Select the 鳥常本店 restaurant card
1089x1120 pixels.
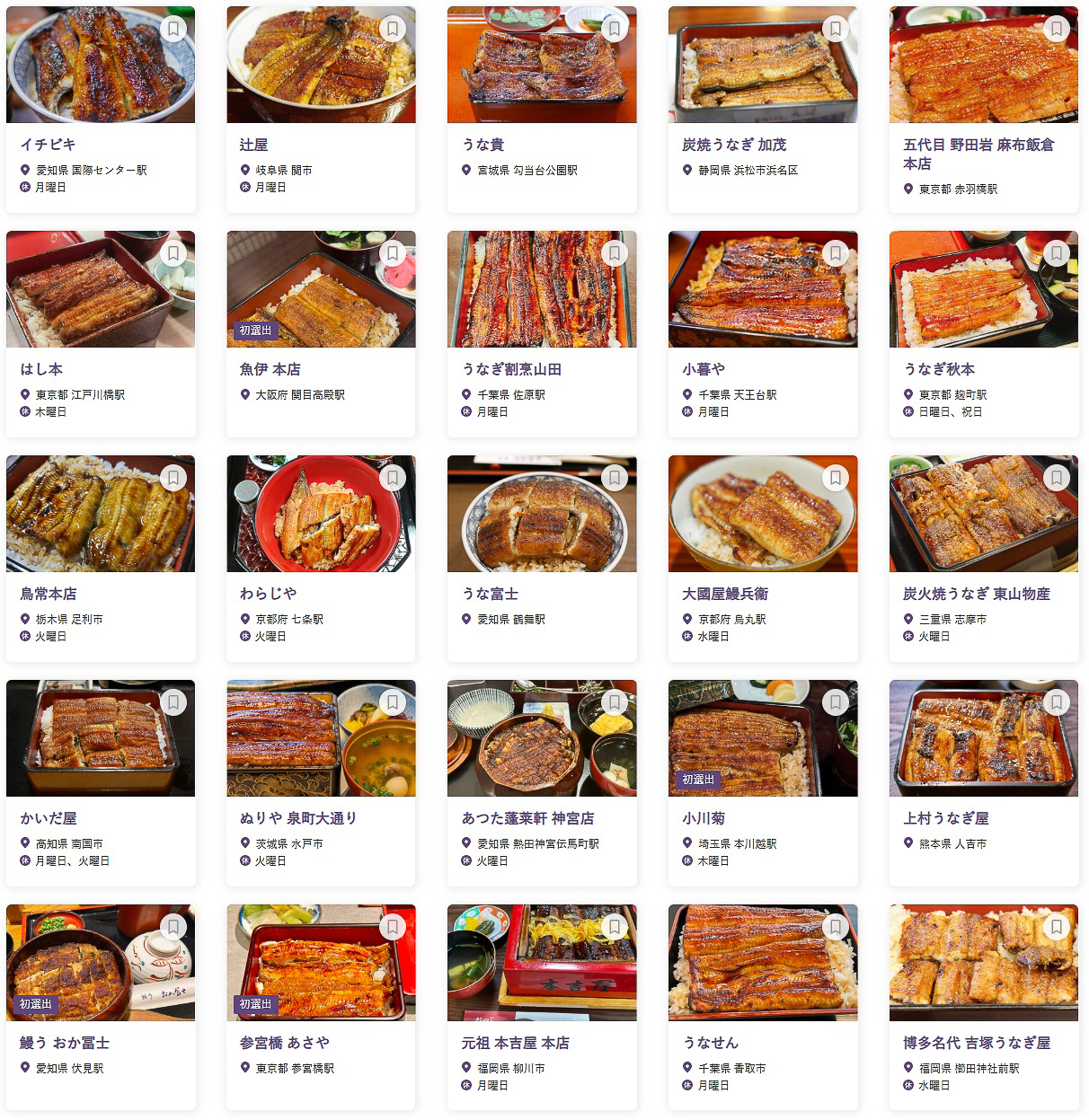[49, 594]
